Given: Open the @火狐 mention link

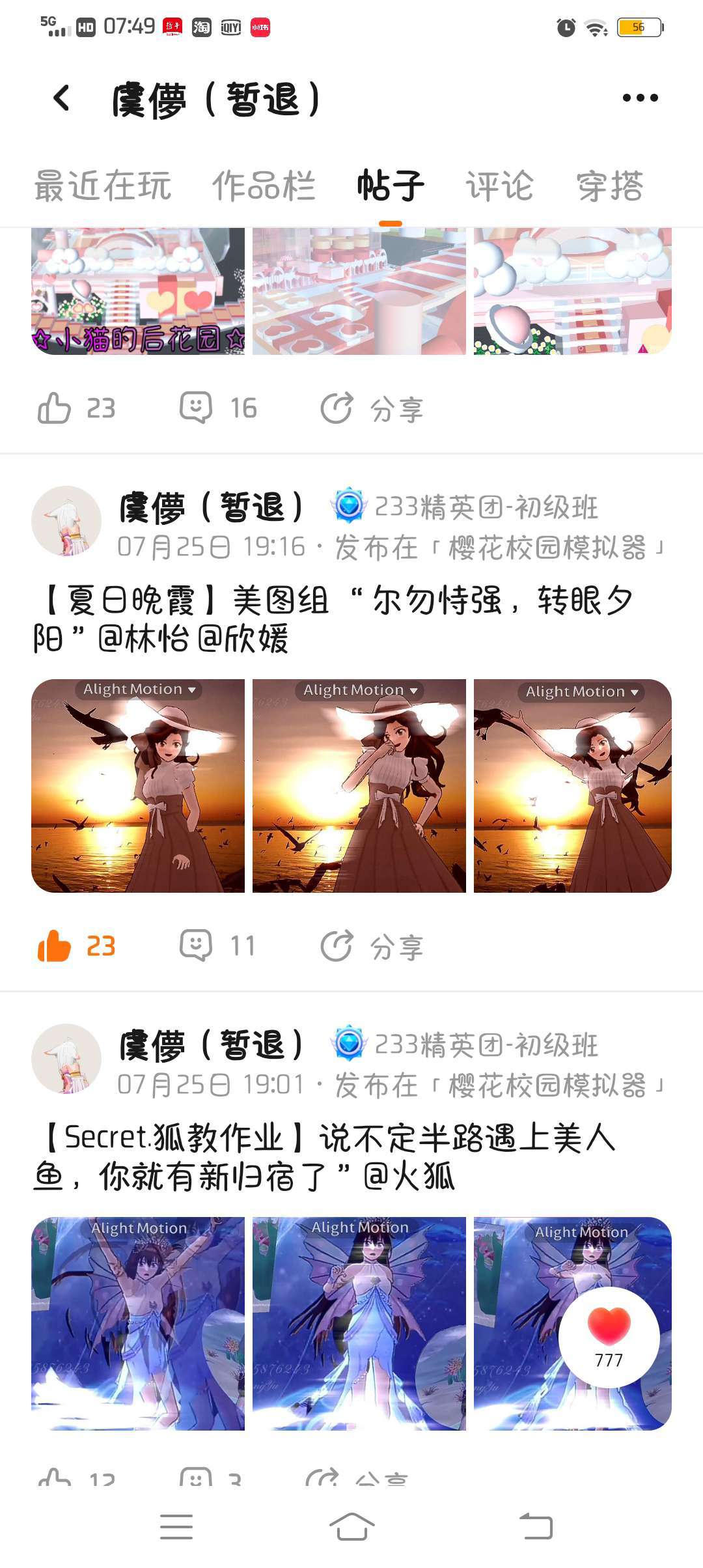Looking at the screenshot, I should pos(409,1177).
